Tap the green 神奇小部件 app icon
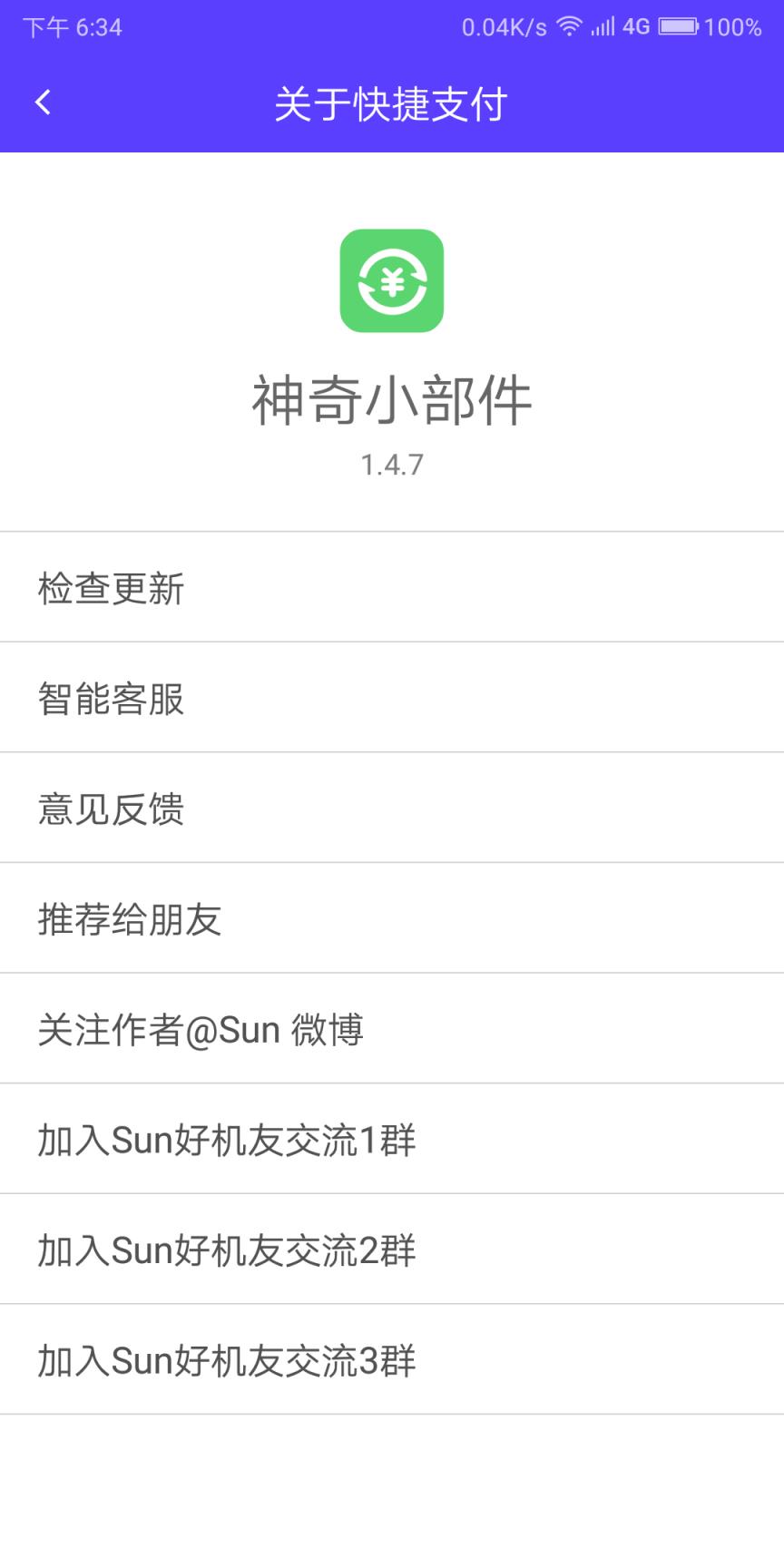 click(x=392, y=280)
